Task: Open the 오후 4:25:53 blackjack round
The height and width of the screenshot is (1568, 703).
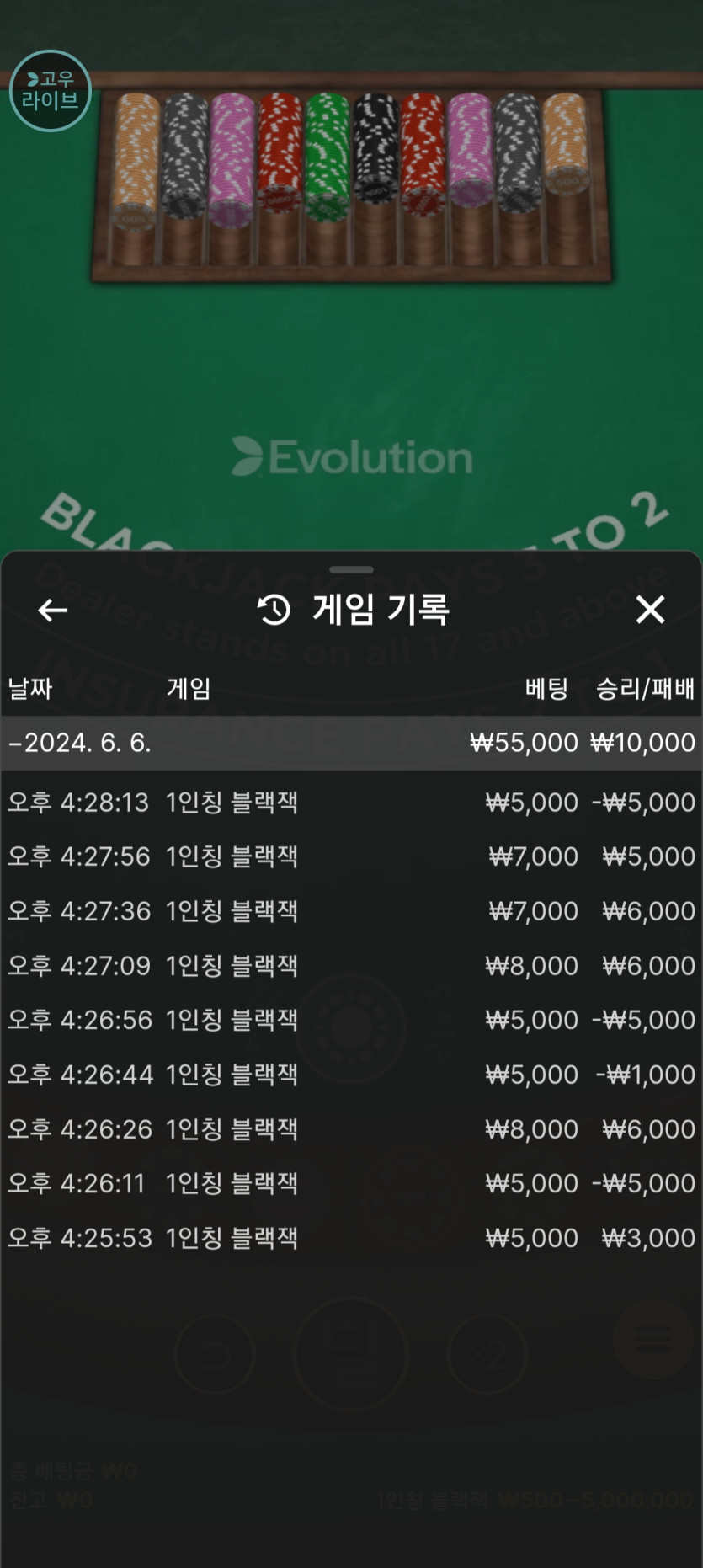Action: (351, 1238)
